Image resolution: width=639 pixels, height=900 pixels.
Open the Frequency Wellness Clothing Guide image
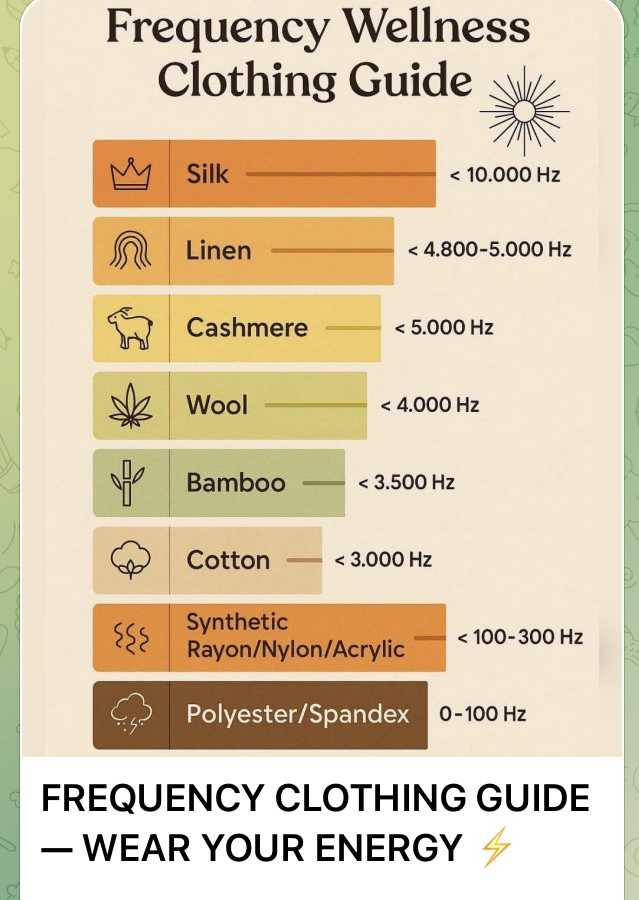[x=320, y=380]
